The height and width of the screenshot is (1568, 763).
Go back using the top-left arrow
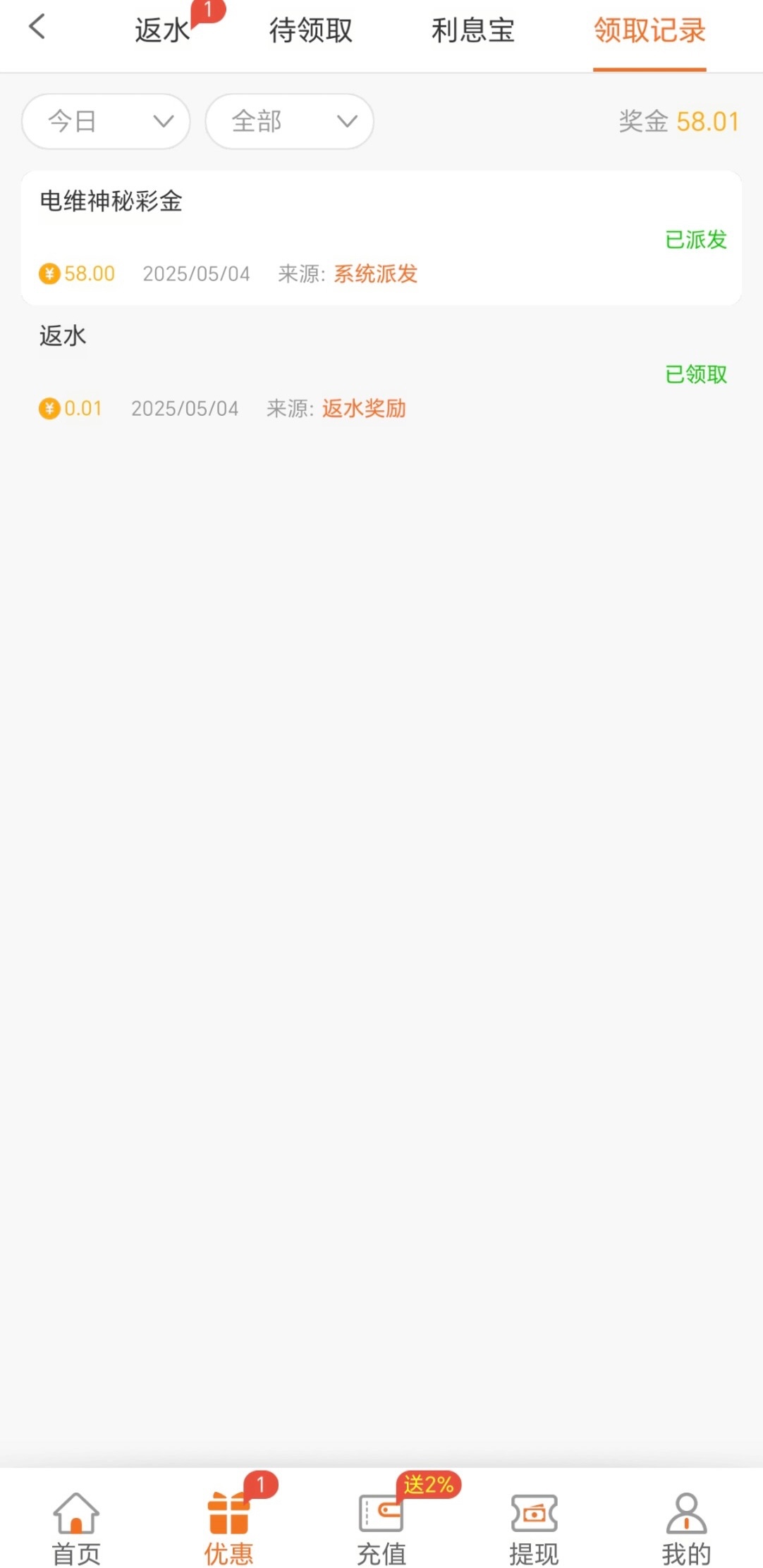(37, 28)
